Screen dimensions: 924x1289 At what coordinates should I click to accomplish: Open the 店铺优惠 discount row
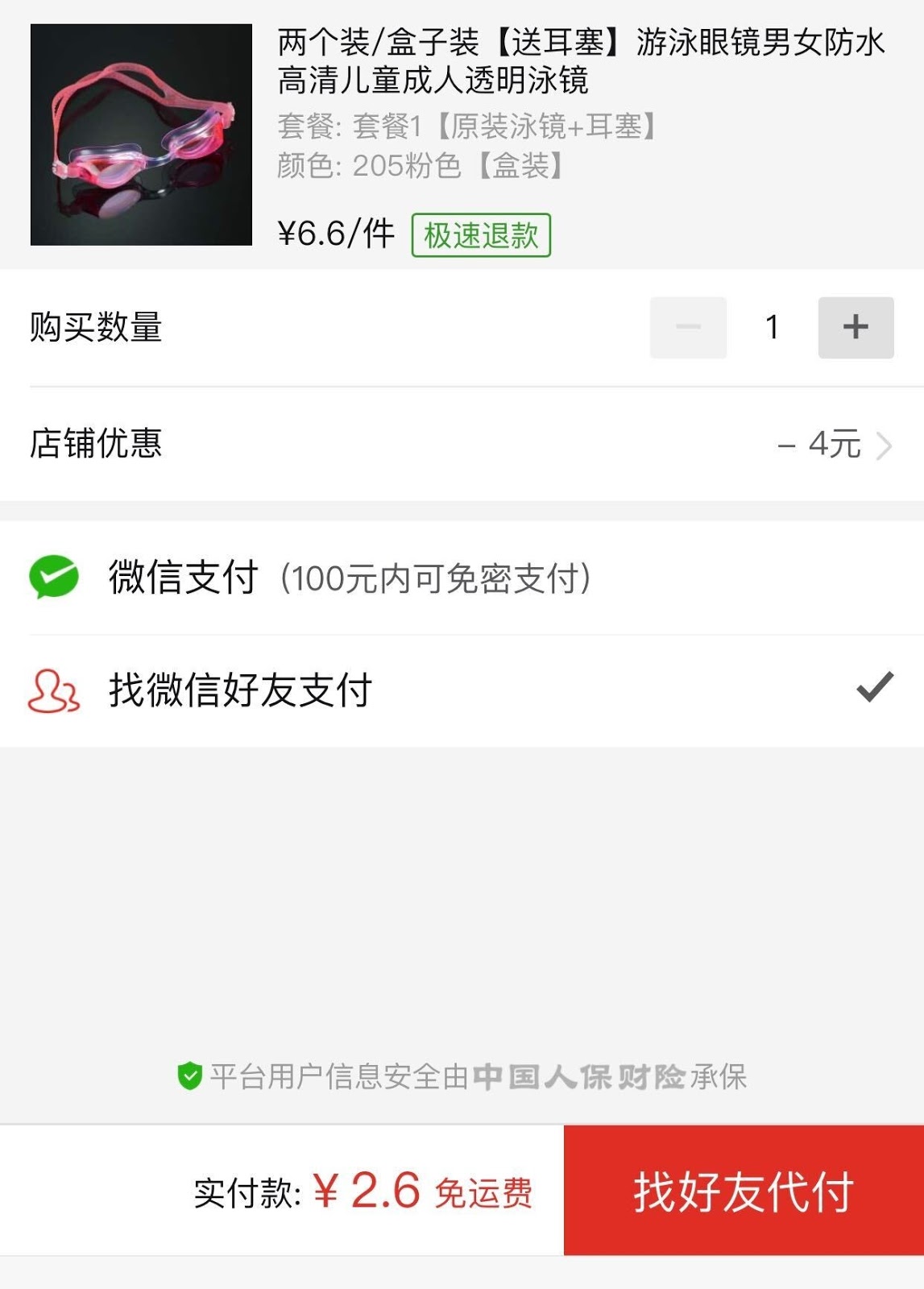point(462,444)
